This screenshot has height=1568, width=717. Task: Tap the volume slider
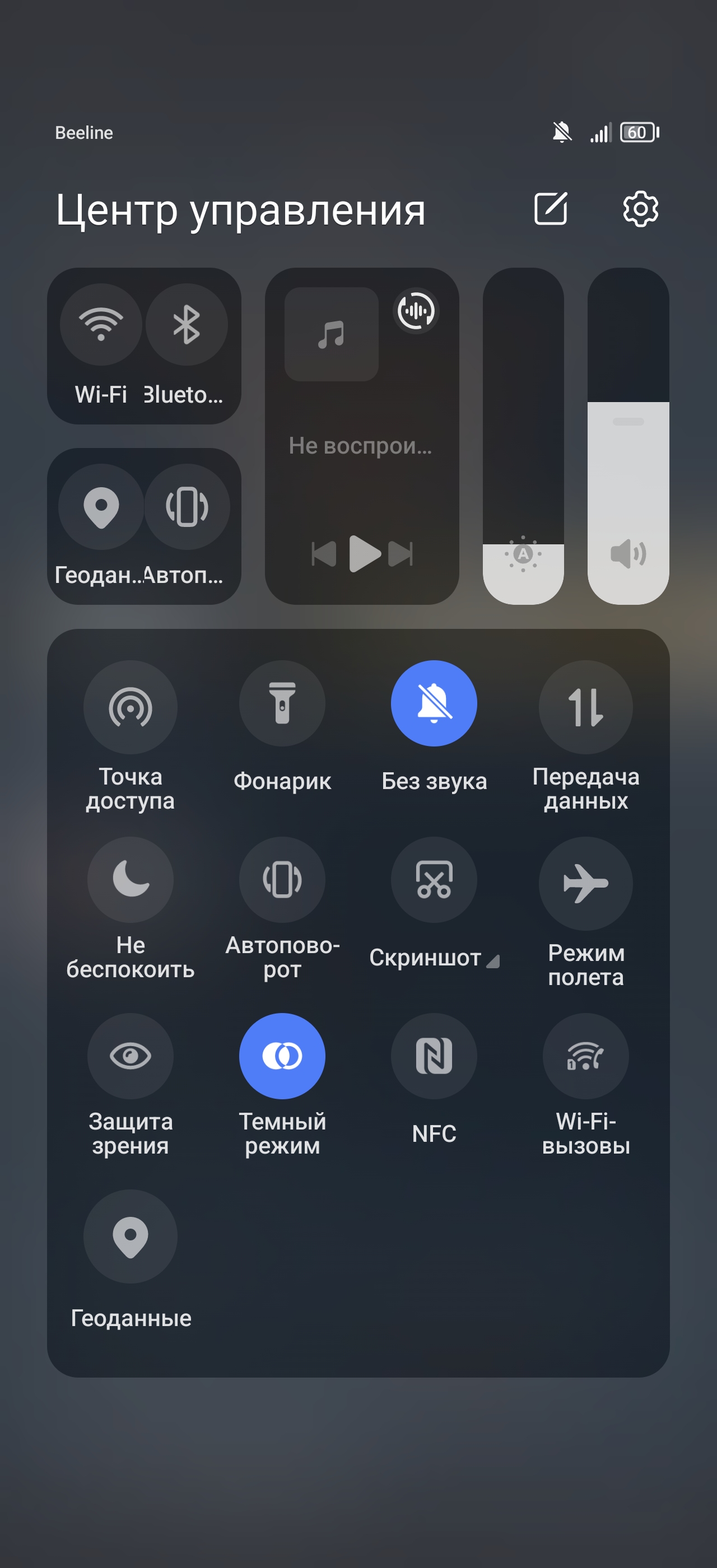[x=627, y=435]
